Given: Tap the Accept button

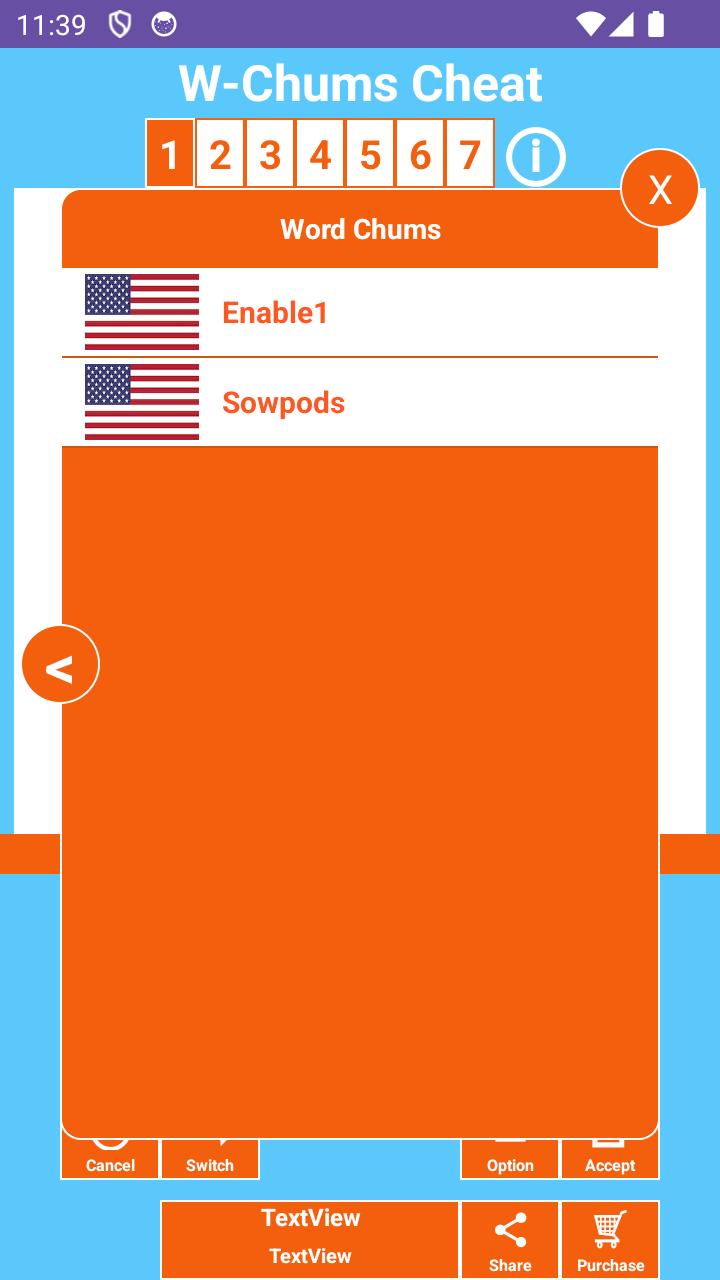Looking at the screenshot, I should pos(610,1159).
